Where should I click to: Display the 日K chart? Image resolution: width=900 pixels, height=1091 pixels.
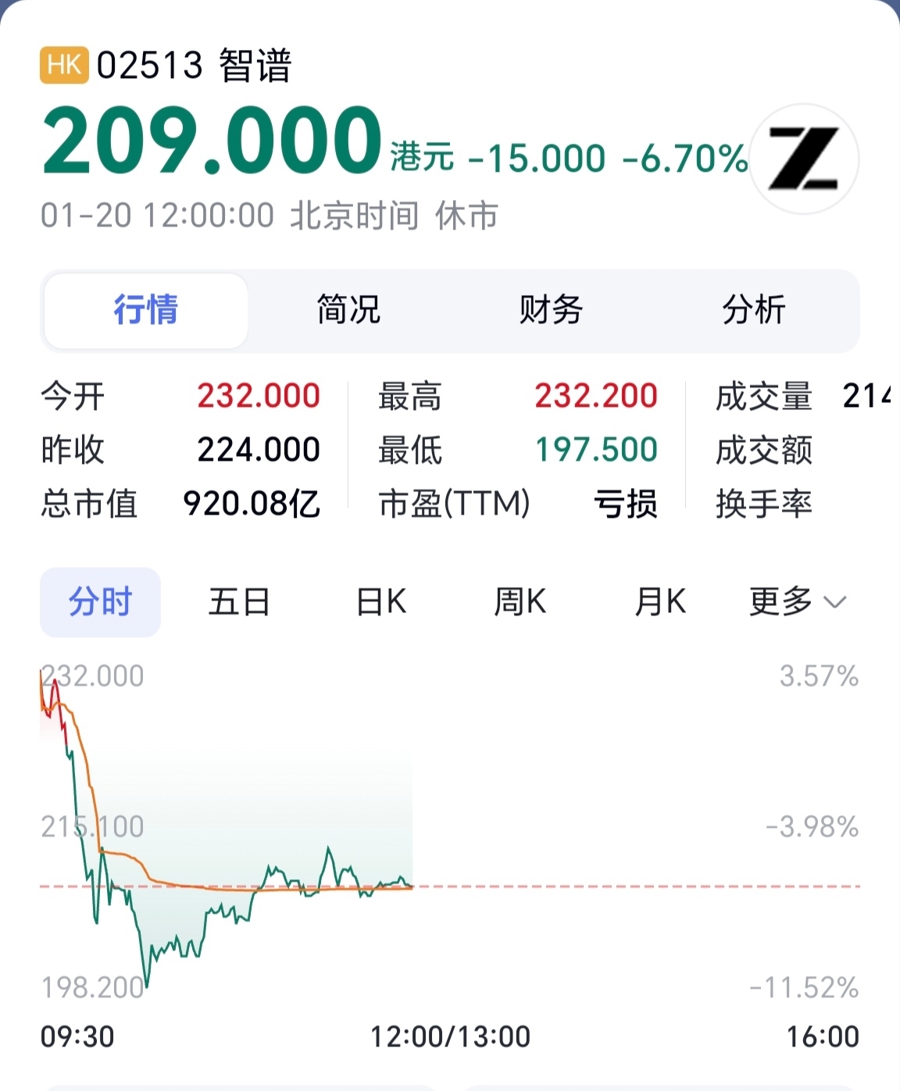click(x=381, y=602)
